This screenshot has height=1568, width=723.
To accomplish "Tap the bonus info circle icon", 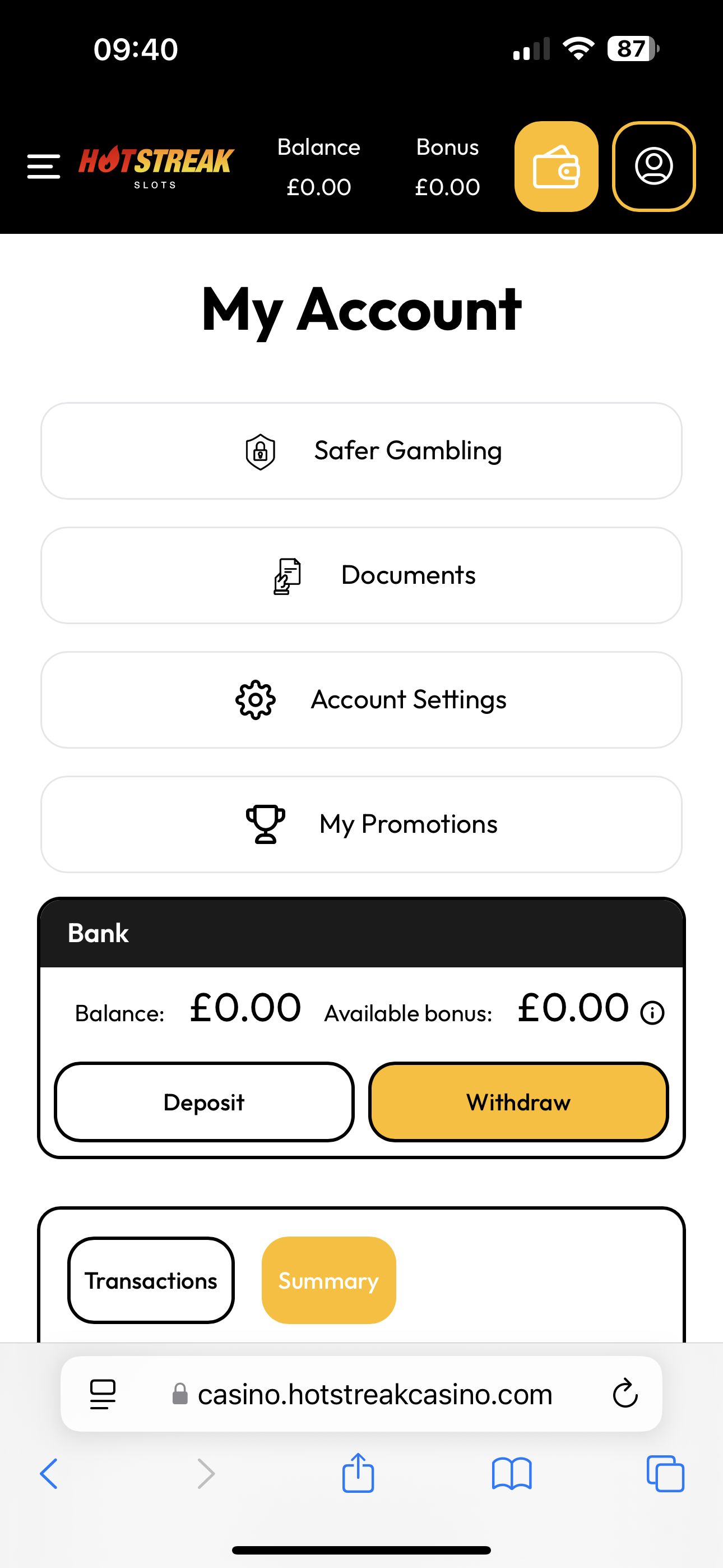I will (x=652, y=1009).
